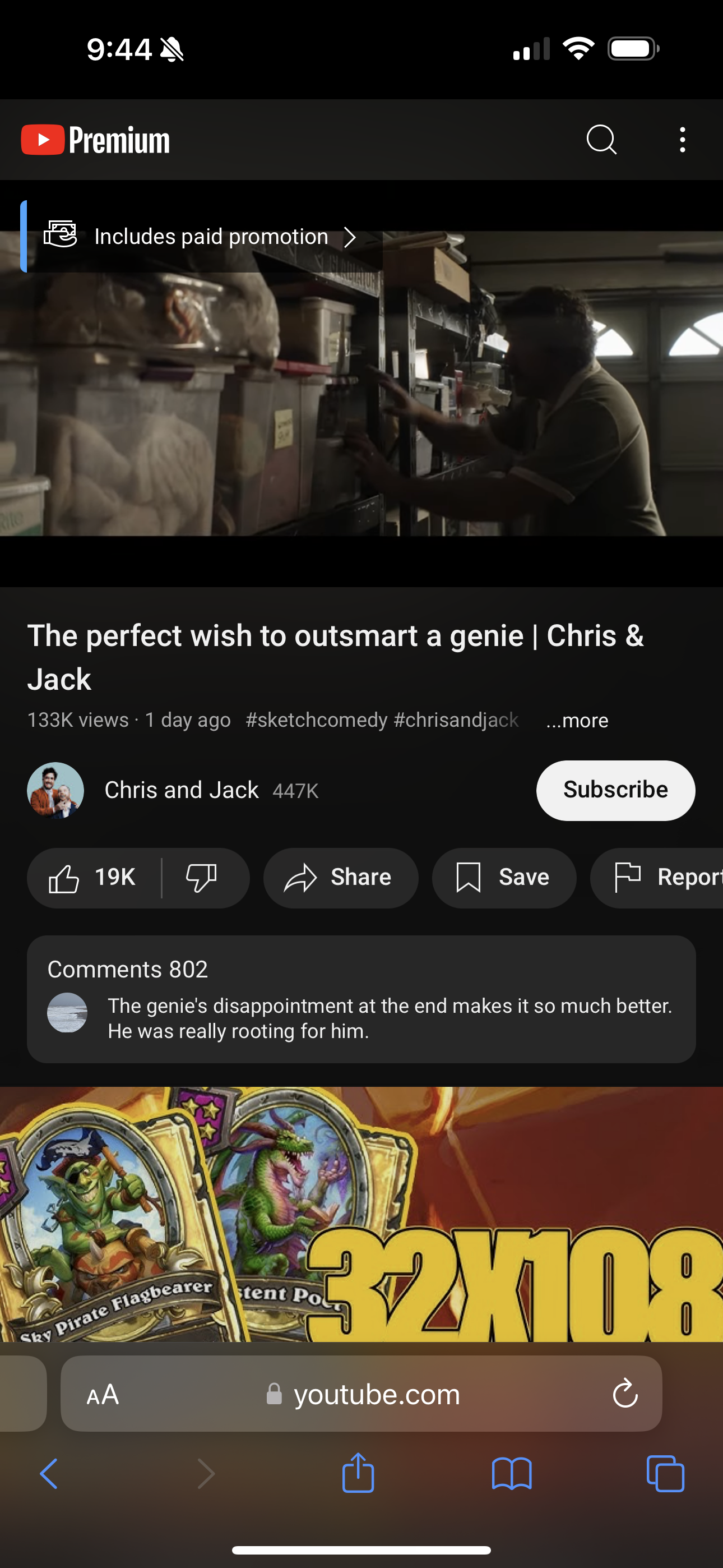Open the three-dot overflow menu
723x1568 pixels.
click(682, 140)
